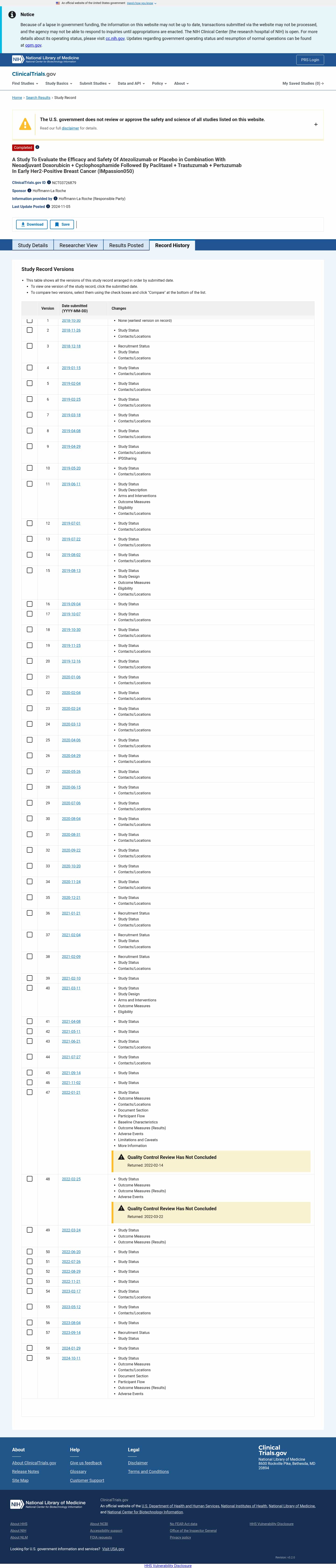Expand the Data and API menu
The width and height of the screenshot is (336, 1568).
(131, 83)
